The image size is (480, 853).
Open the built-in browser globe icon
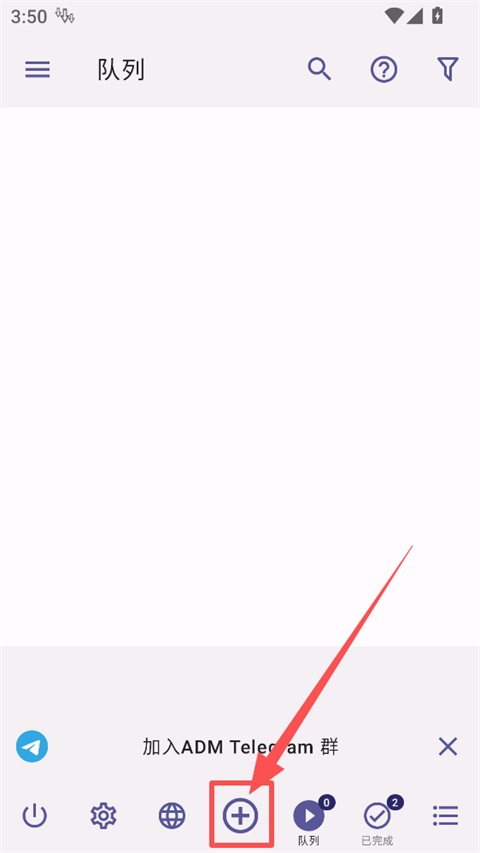tap(172, 815)
